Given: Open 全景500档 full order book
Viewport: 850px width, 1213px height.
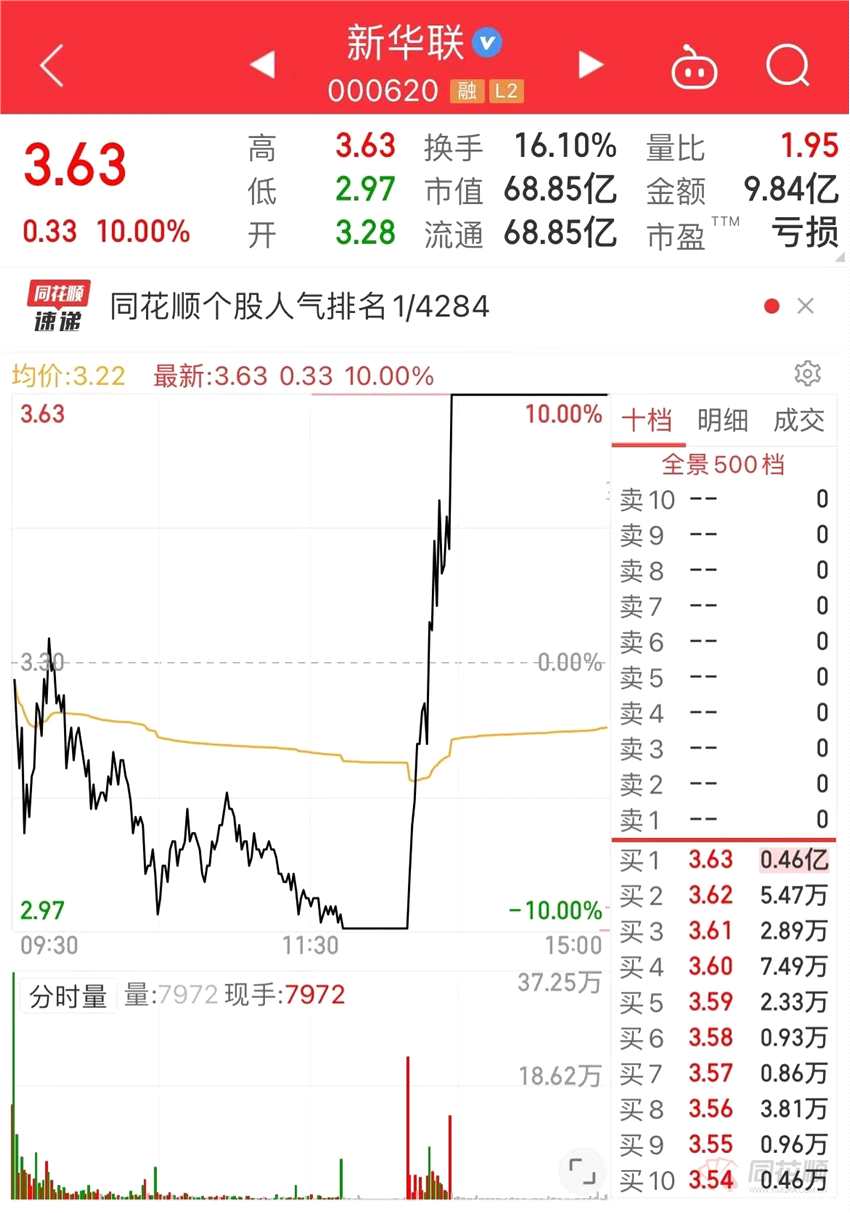Looking at the screenshot, I should point(723,464).
